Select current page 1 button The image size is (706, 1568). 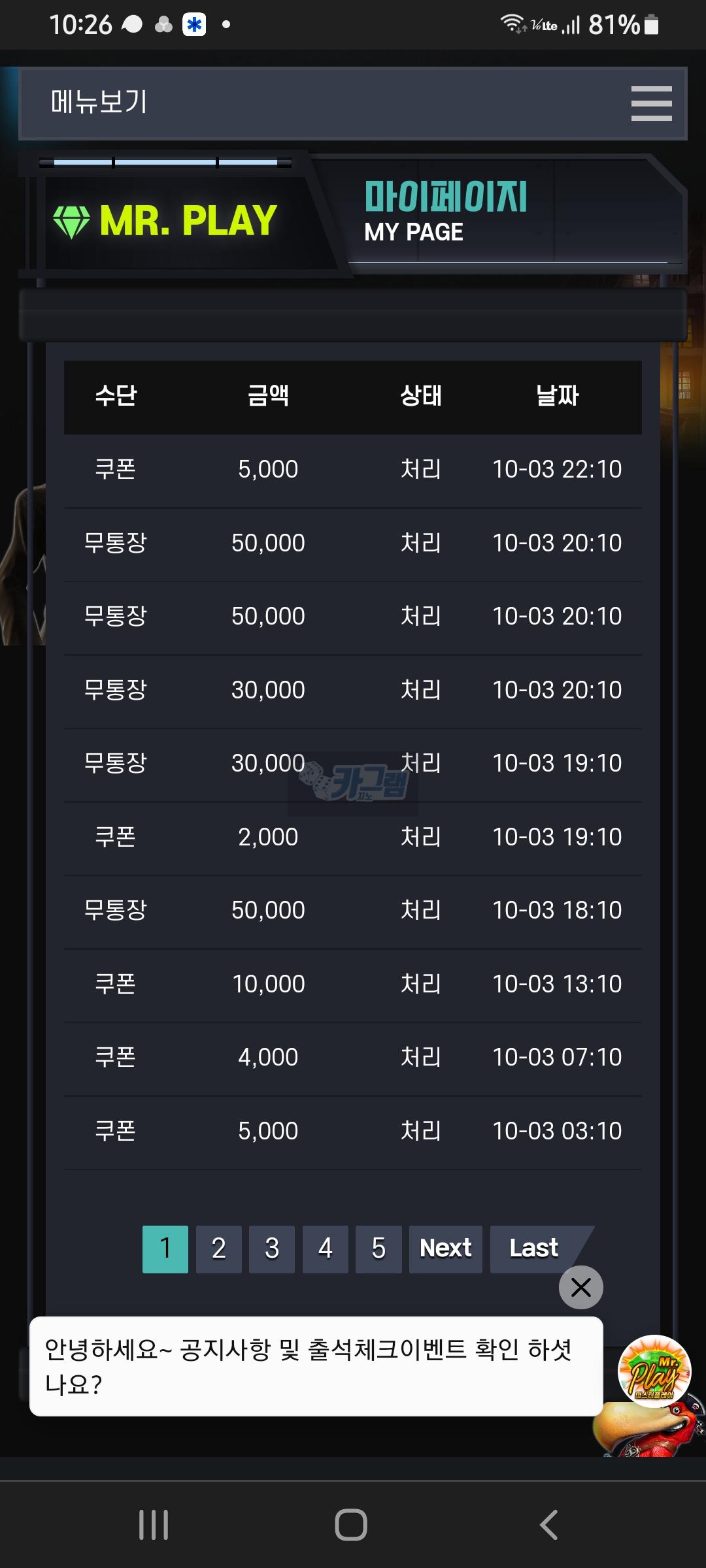tap(165, 1249)
